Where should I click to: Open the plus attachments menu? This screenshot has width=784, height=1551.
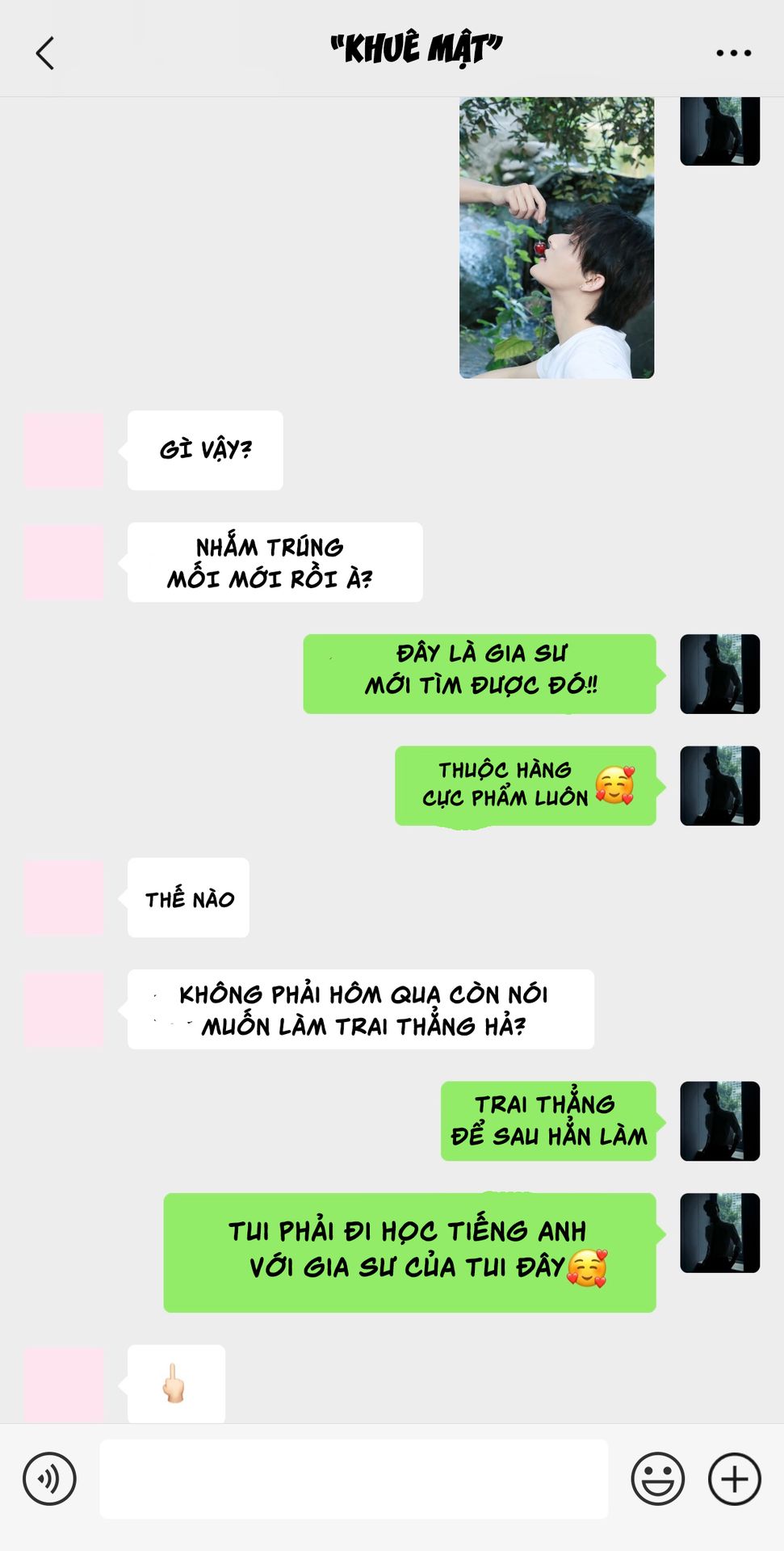point(734,1479)
